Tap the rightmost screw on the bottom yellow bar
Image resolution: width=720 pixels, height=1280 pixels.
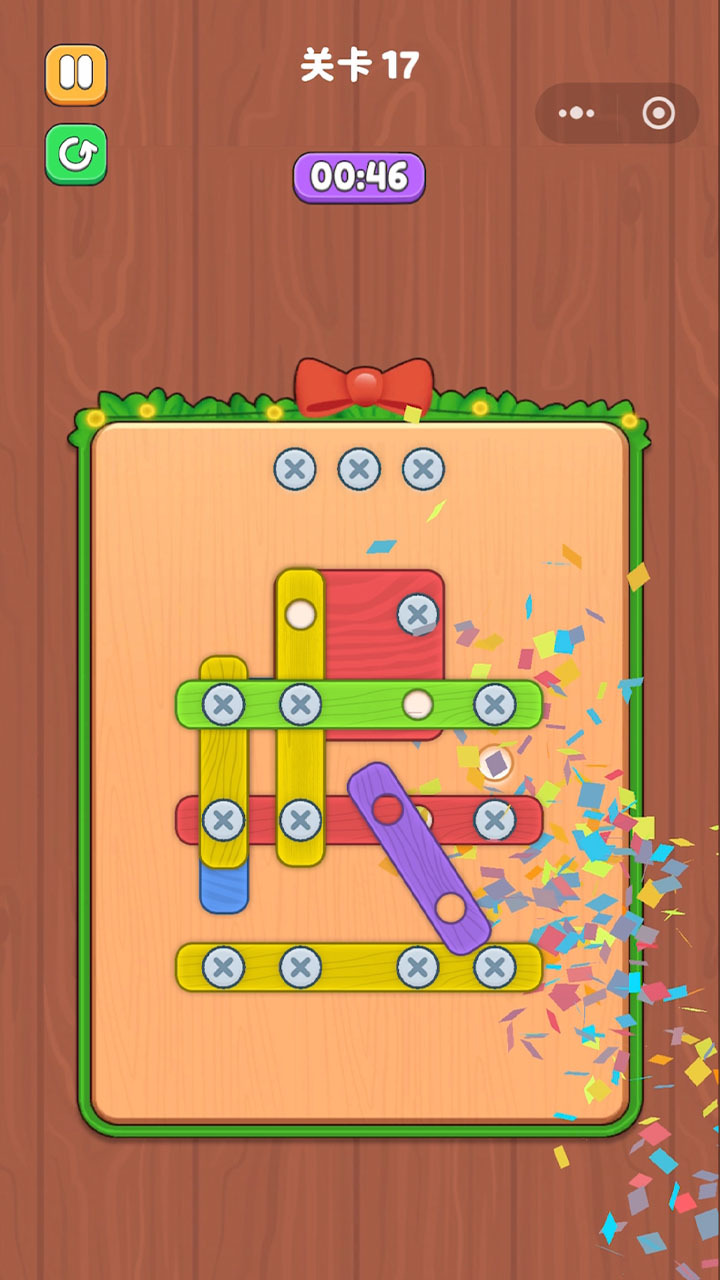495,967
